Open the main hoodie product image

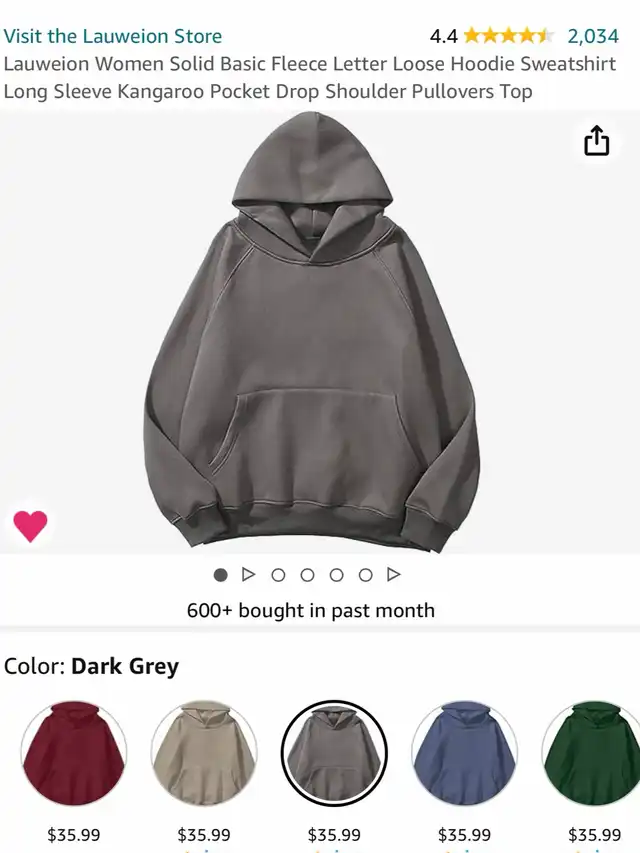(x=310, y=330)
